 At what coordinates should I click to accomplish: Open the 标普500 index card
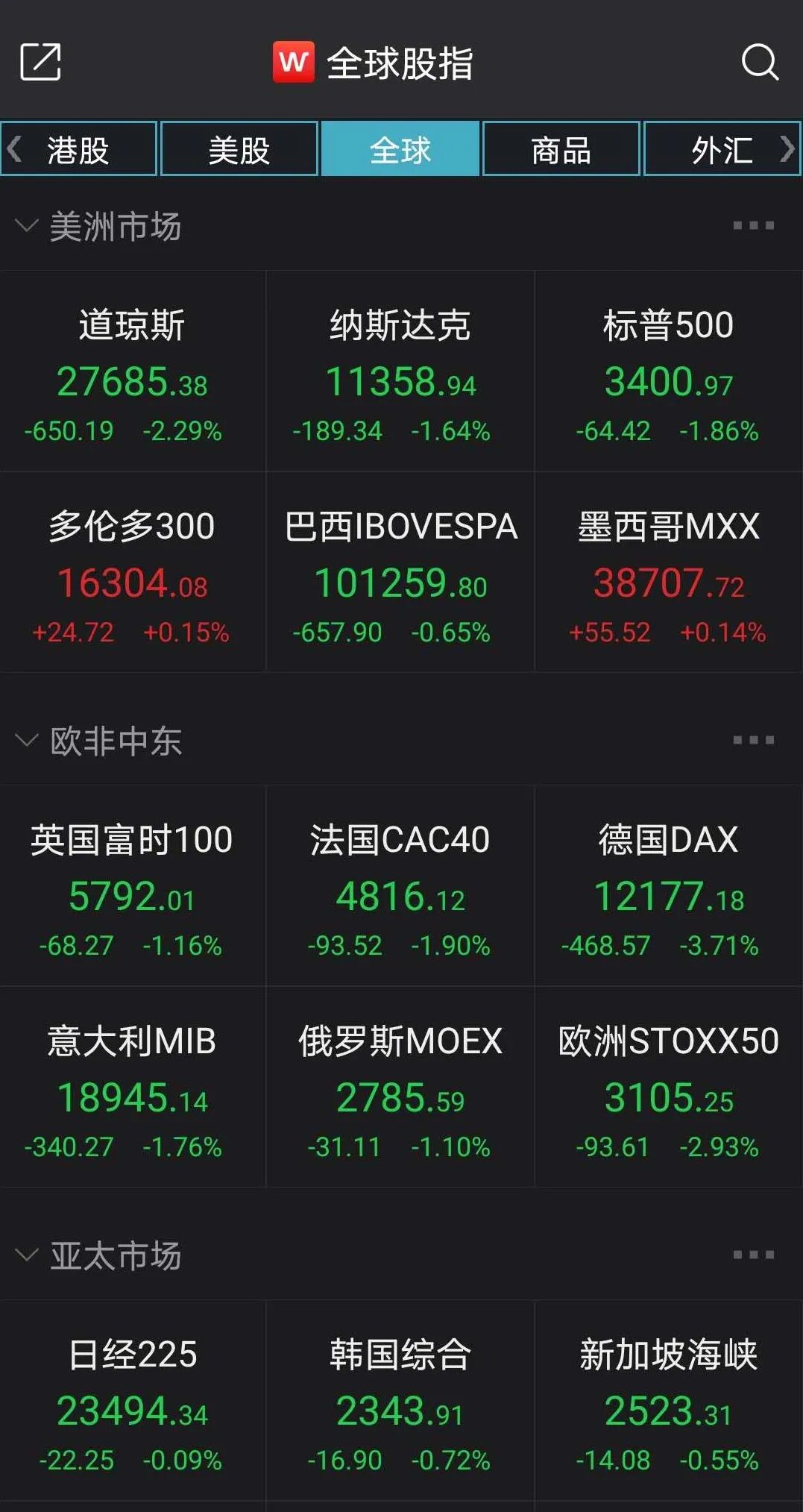pos(669,371)
